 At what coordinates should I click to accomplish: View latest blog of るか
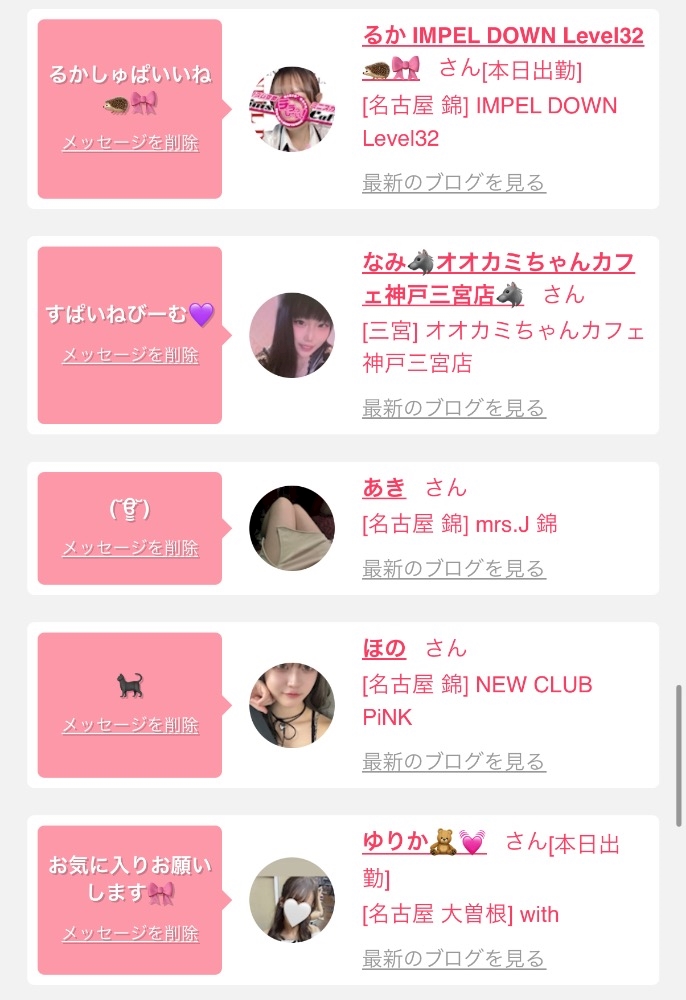454,183
